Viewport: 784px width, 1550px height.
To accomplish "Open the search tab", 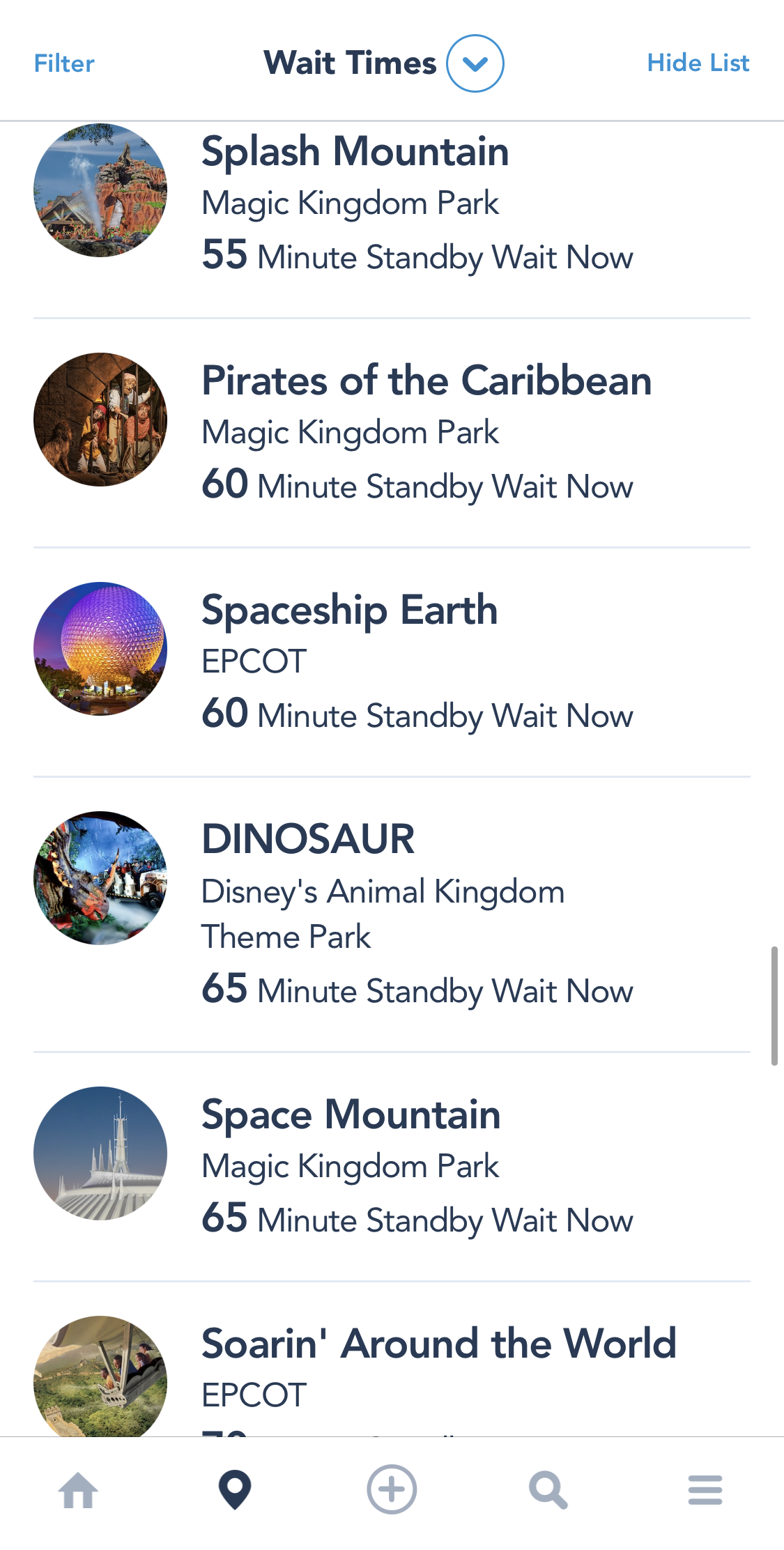I will [x=548, y=1490].
